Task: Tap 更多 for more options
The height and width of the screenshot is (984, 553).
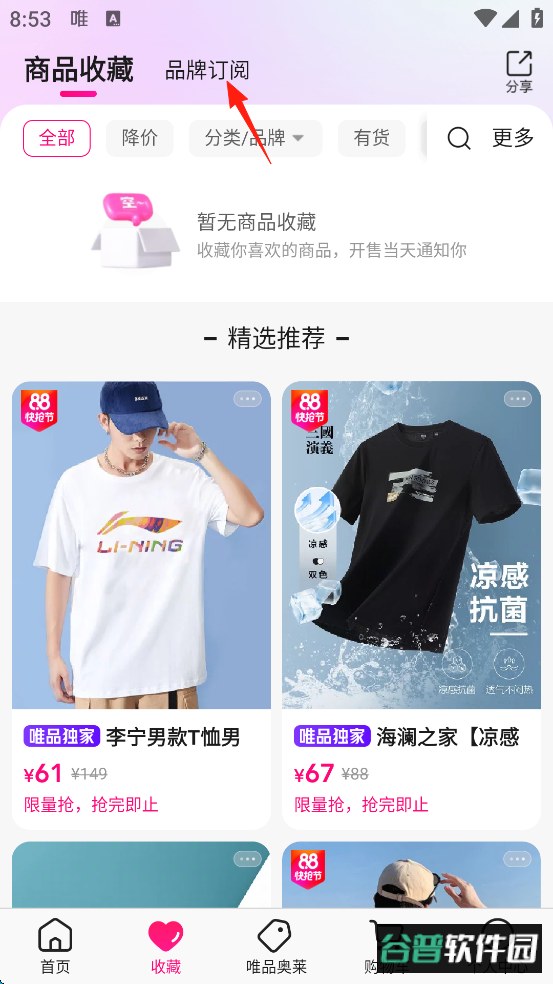Action: [513, 137]
